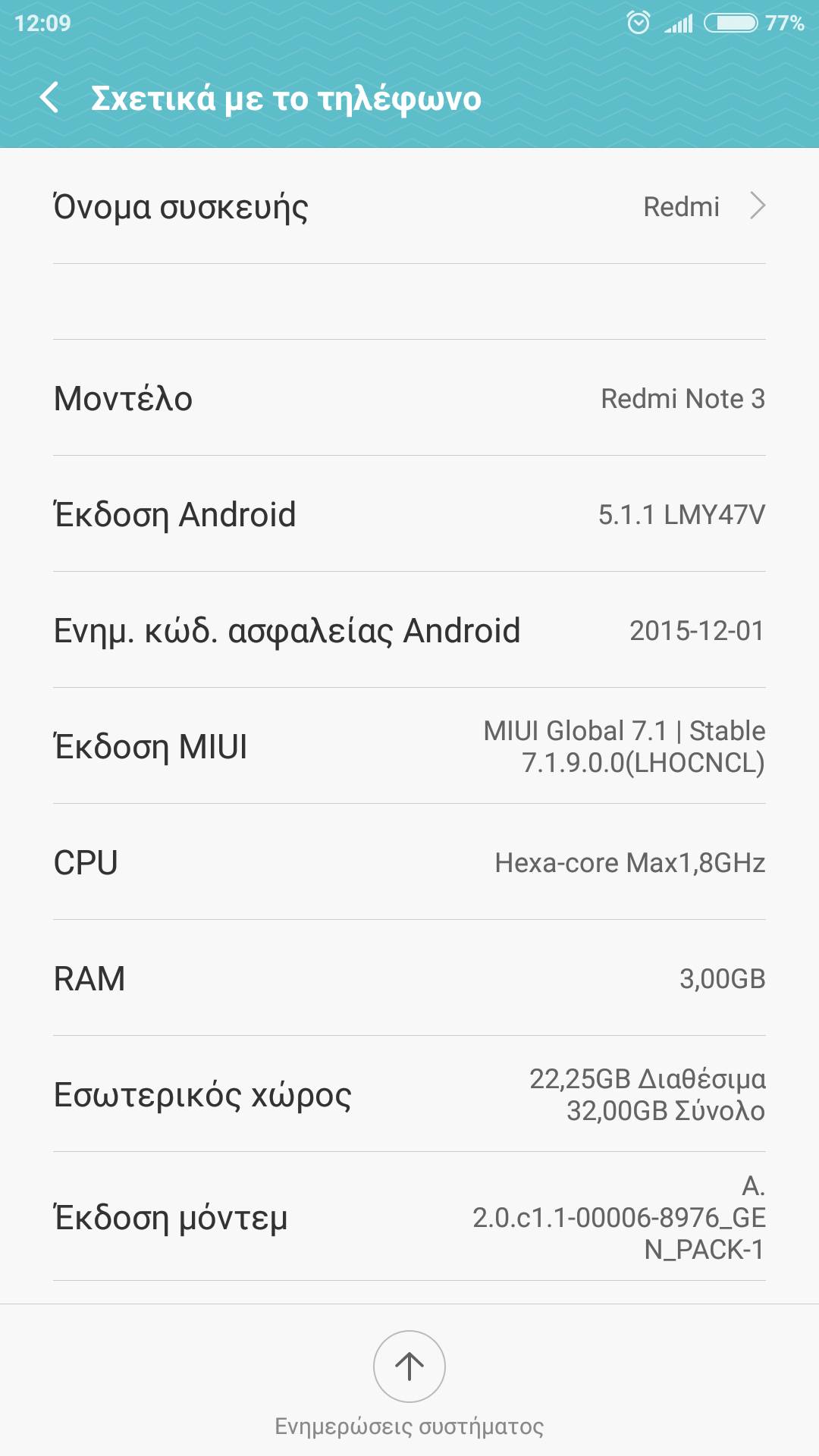
Task: Open the Εσωτερικός χώρος row
Action: click(409, 1094)
